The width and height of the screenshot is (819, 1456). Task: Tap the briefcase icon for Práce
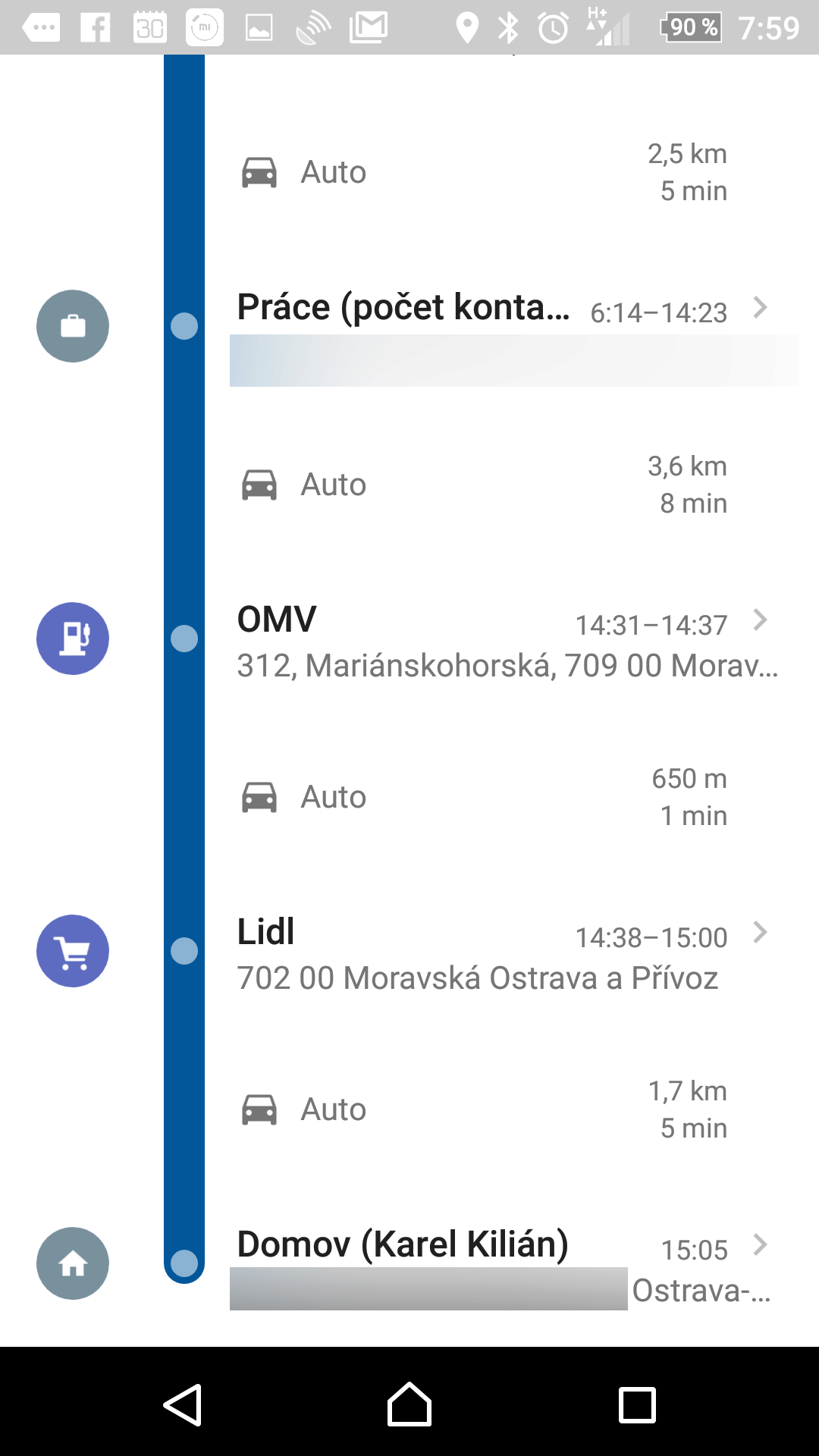point(73,326)
